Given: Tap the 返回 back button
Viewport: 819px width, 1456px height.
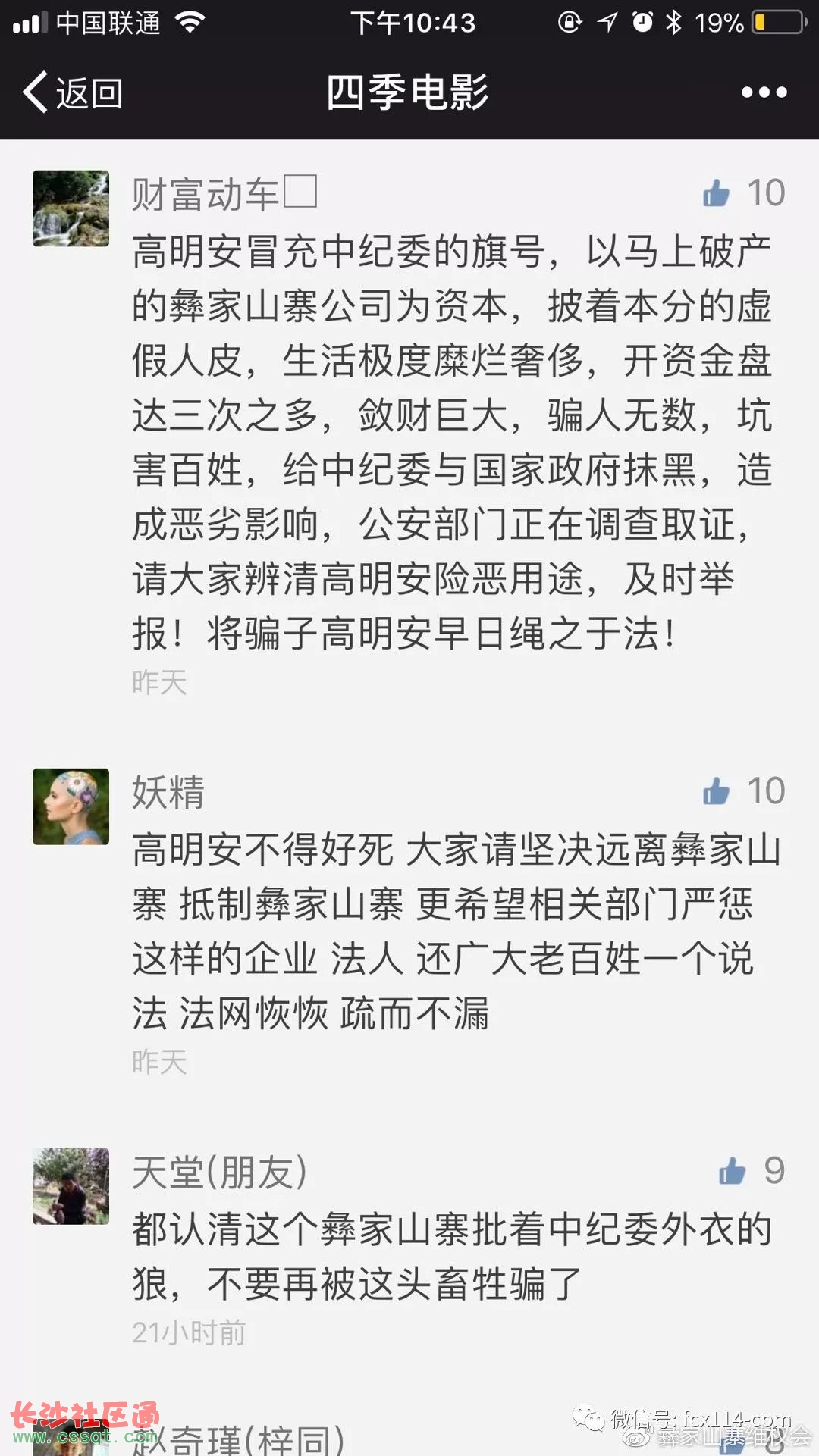Looking at the screenshot, I should tap(72, 92).
